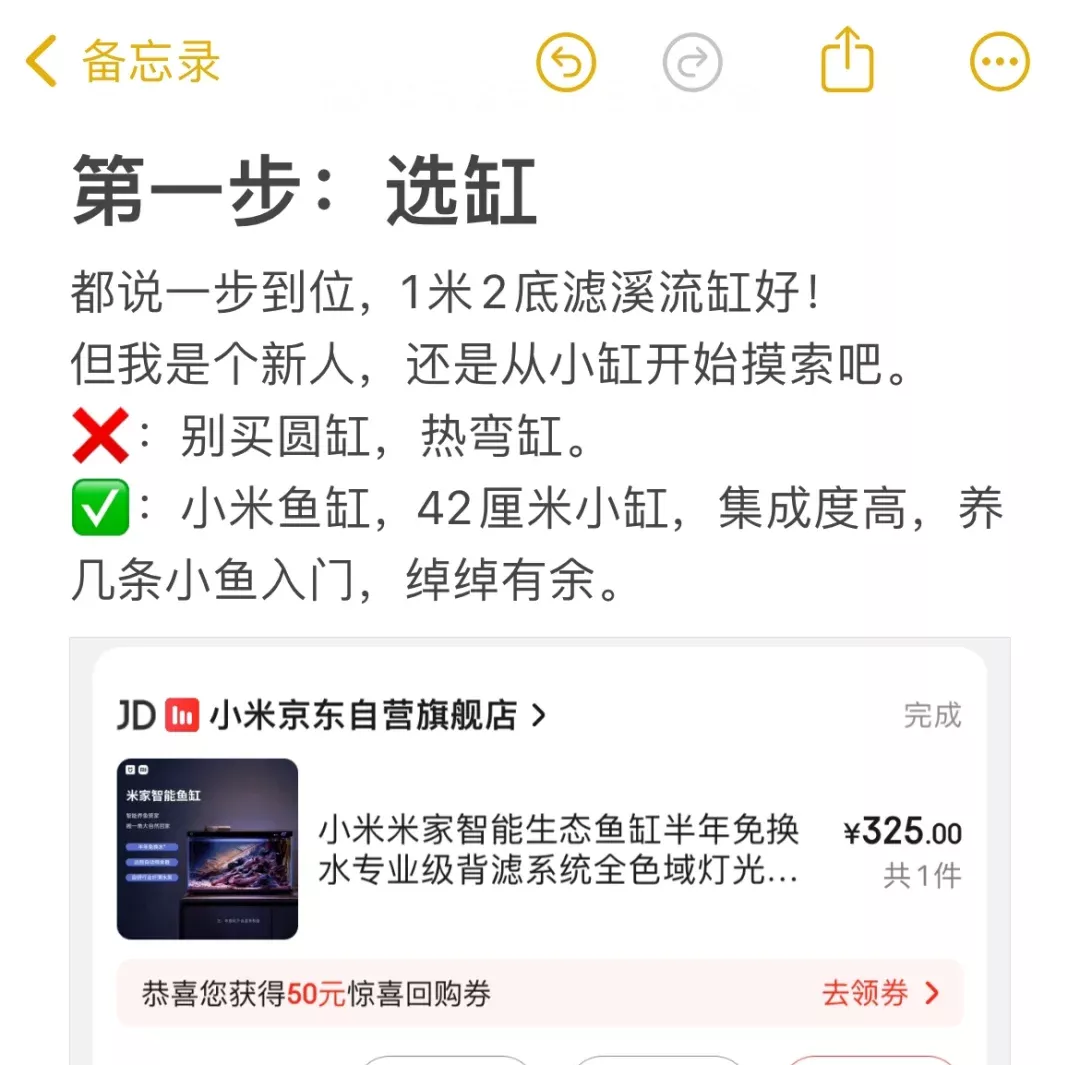Share this note
Viewport: 1080px width, 1065px height.
click(x=847, y=62)
